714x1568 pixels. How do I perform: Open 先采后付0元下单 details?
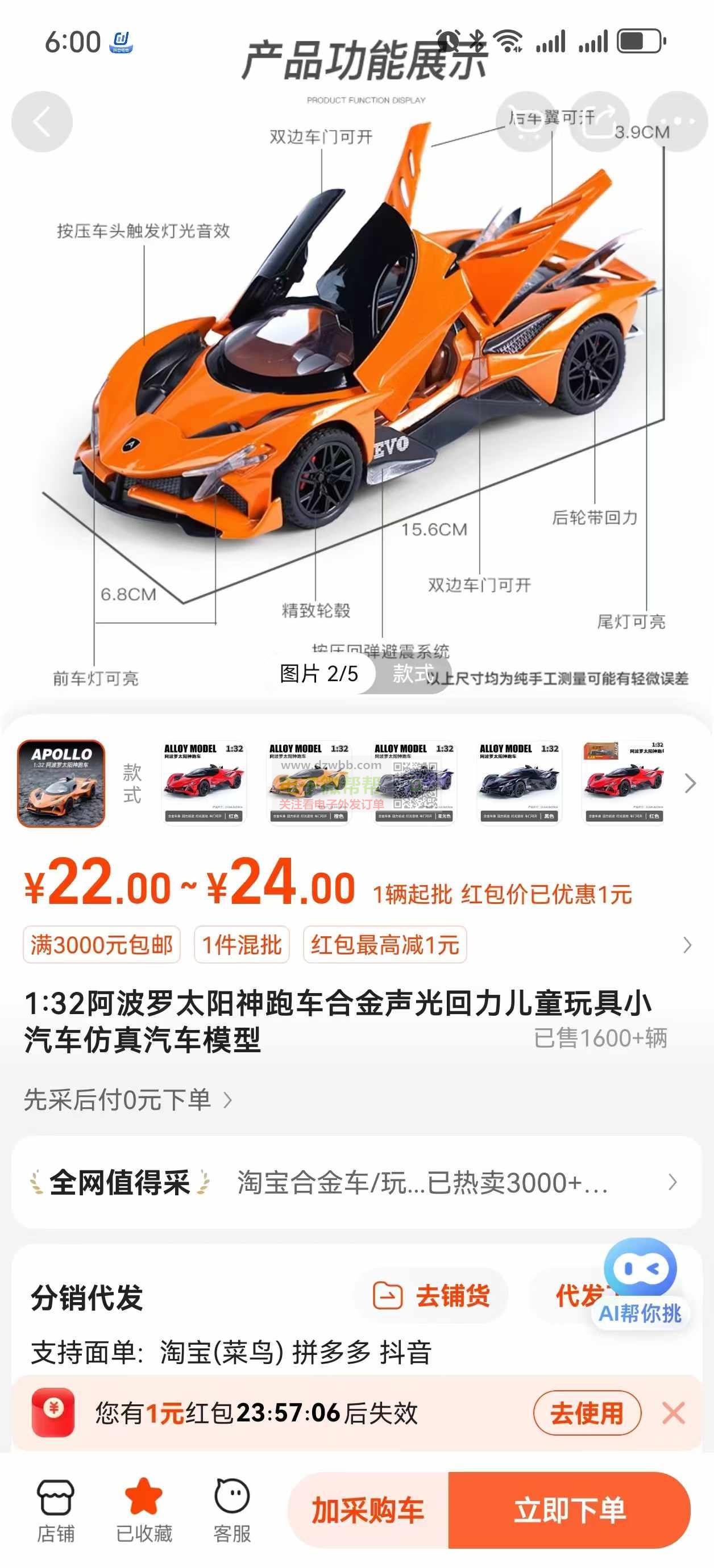(x=128, y=1100)
